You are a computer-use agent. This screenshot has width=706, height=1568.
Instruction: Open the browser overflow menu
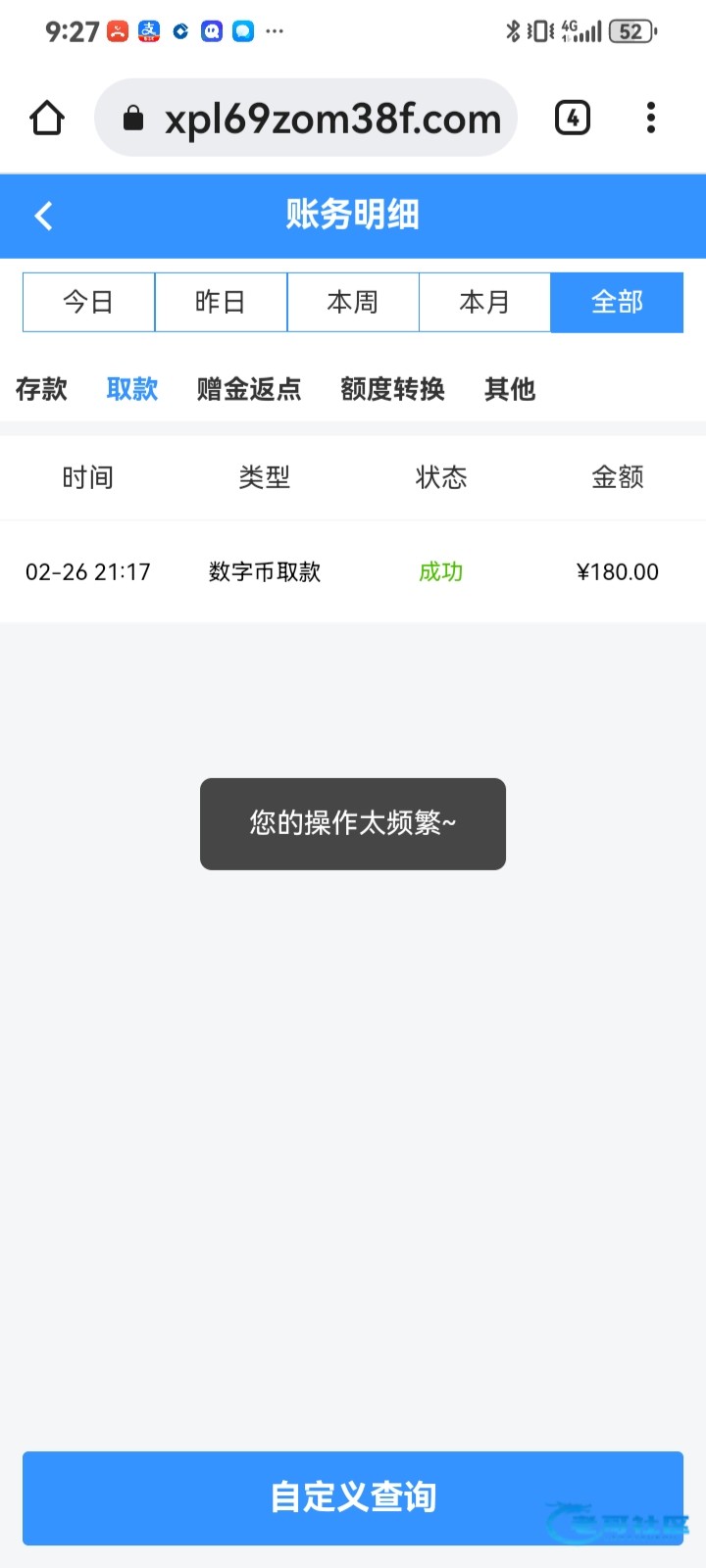tap(650, 119)
